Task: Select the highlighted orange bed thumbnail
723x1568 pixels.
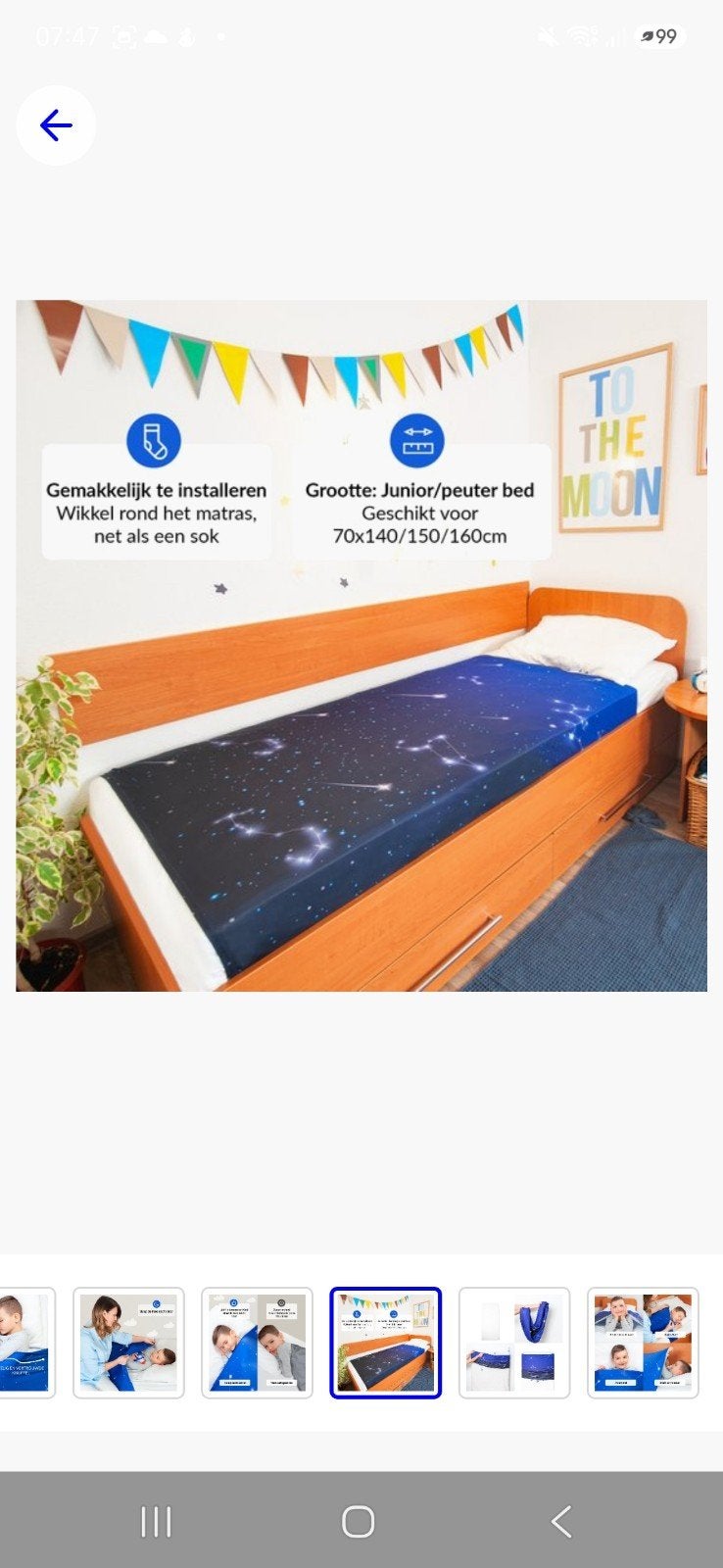Action: coord(386,1343)
